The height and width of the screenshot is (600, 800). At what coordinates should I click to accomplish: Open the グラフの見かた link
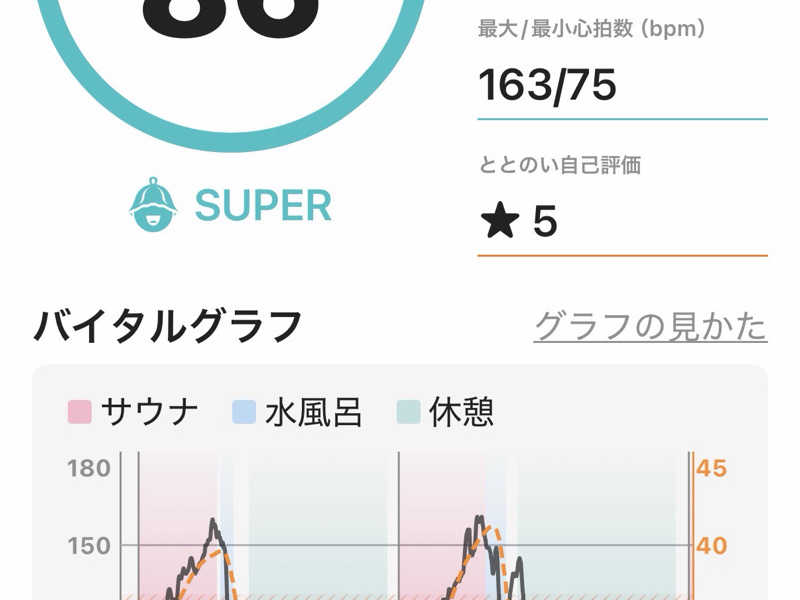click(651, 327)
